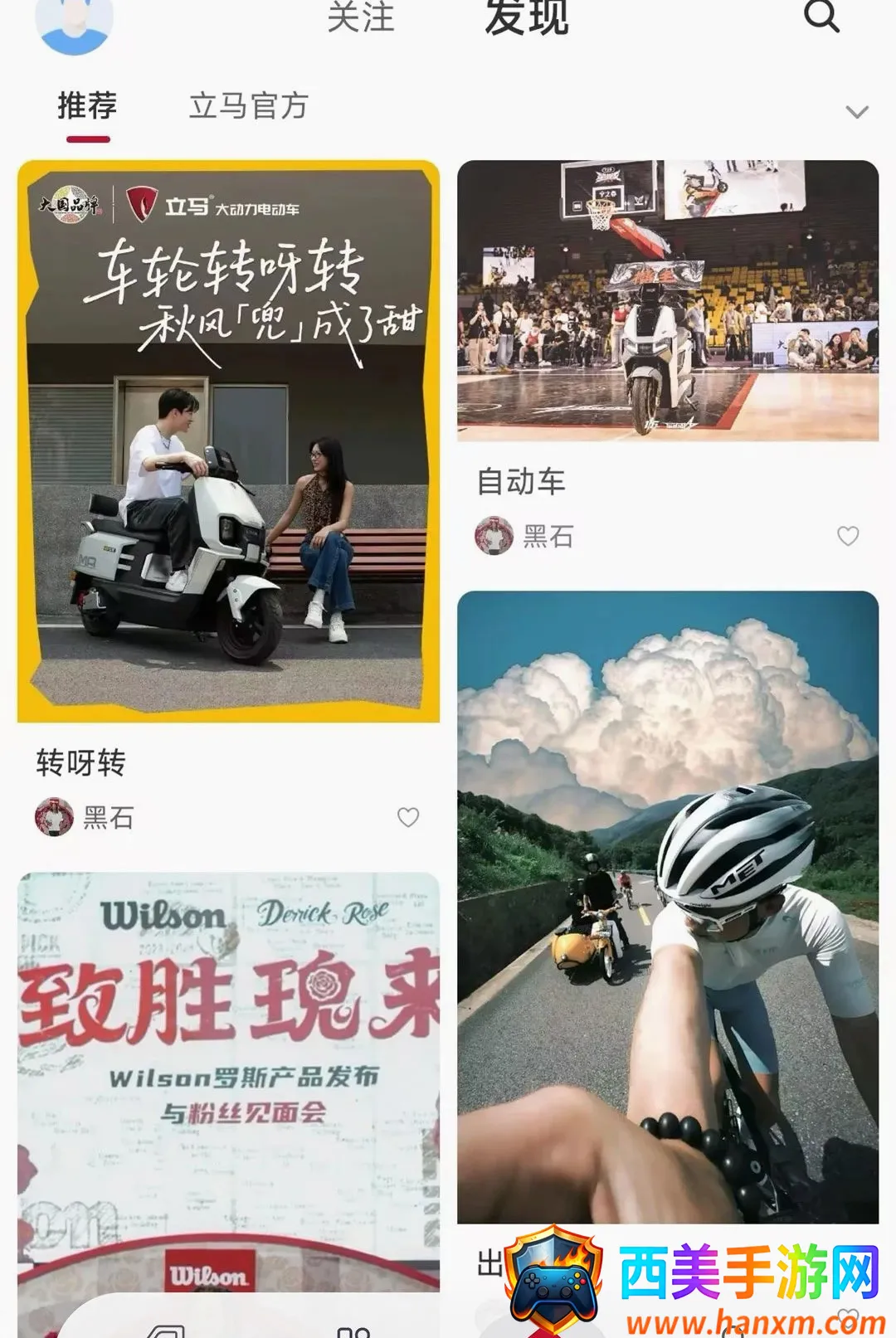Viewport: 896px width, 1338px height.
Task: Select the 发现 tab
Action: pos(526,17)
